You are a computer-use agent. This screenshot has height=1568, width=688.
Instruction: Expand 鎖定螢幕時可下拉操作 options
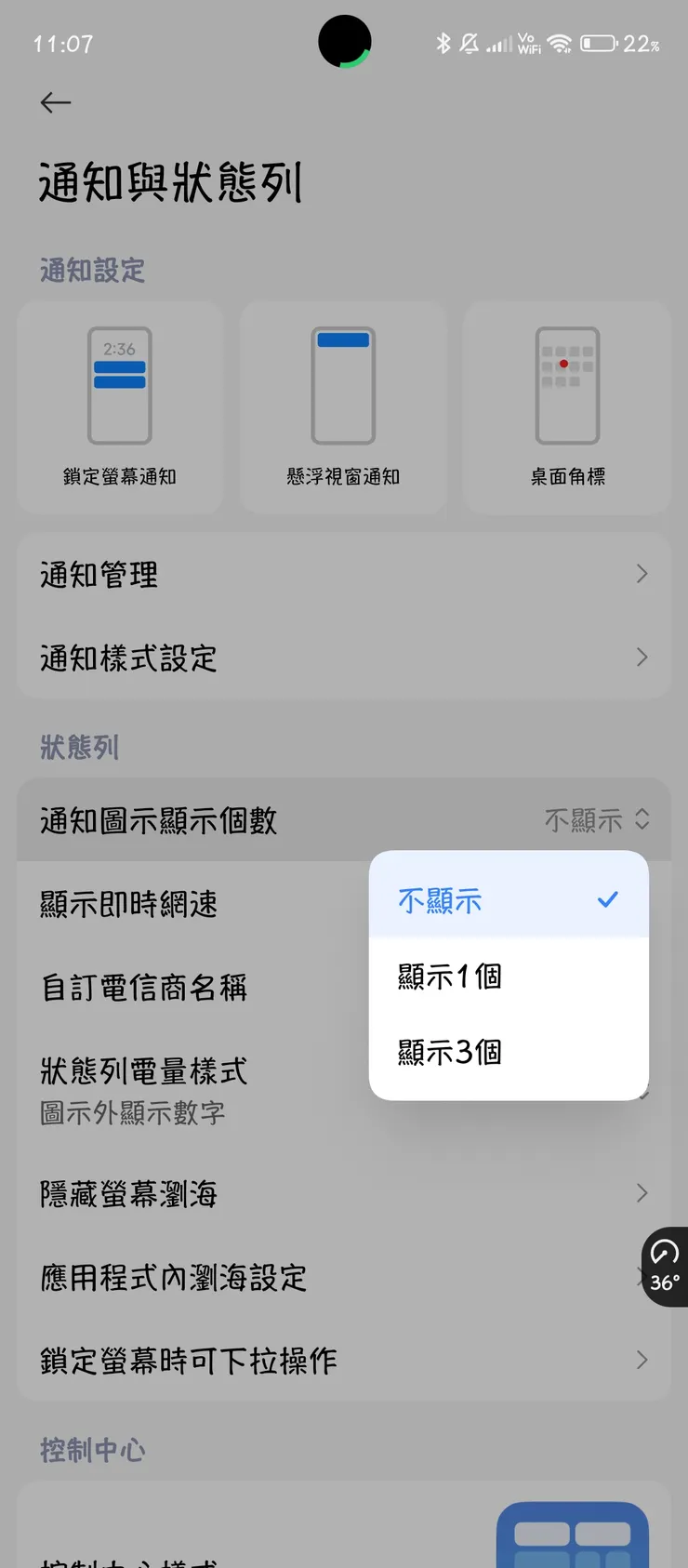click(x=344, y=1361)
